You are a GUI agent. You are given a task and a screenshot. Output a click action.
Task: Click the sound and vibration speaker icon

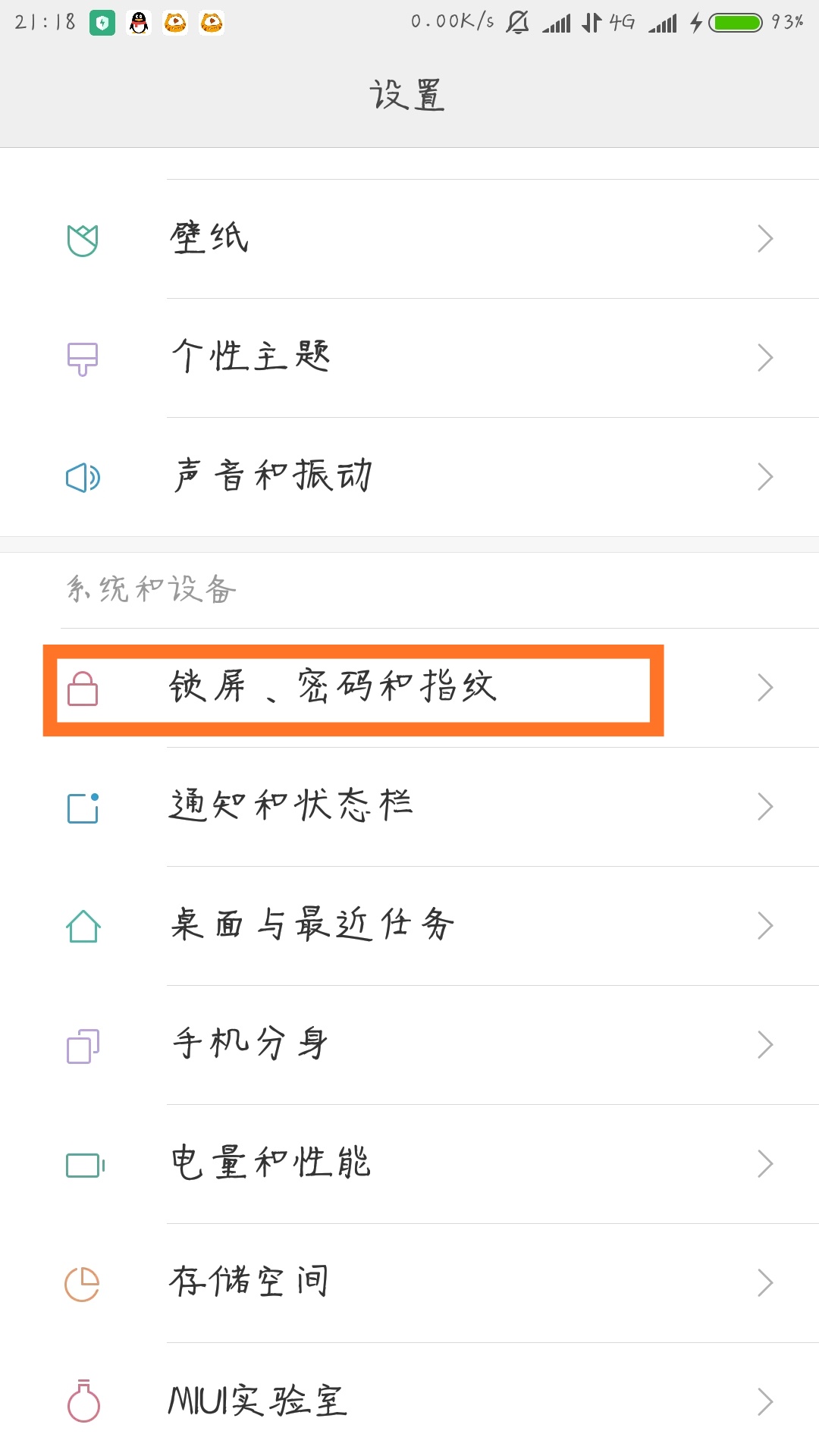click(x=83, y=475)
